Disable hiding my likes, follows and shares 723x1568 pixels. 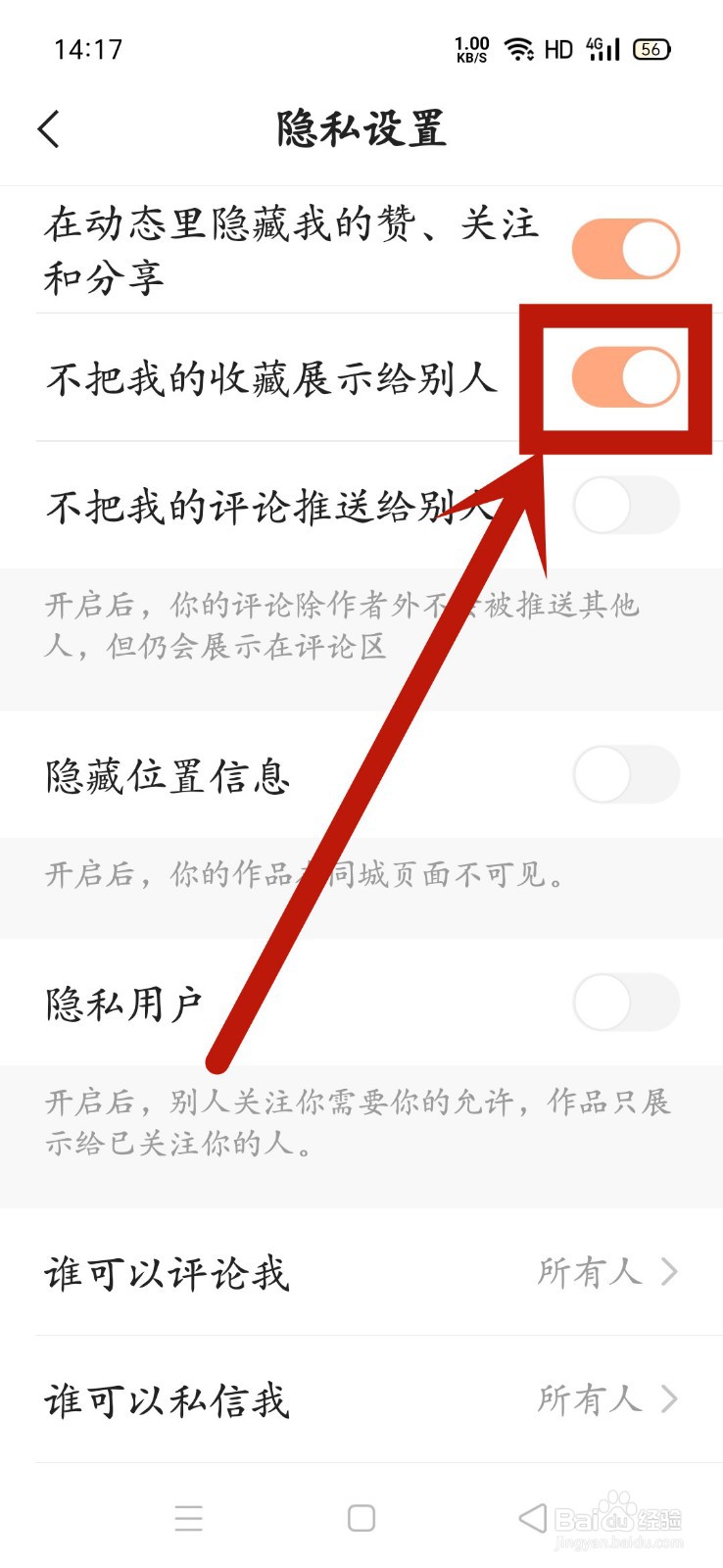[626, 248]
